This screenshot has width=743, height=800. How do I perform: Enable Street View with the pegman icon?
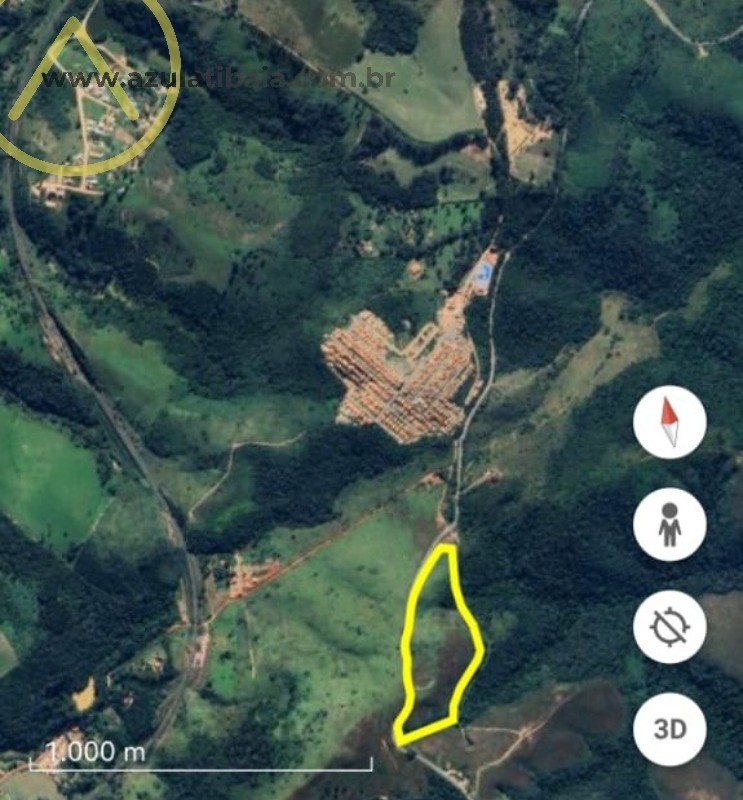(x=670, y=524)
